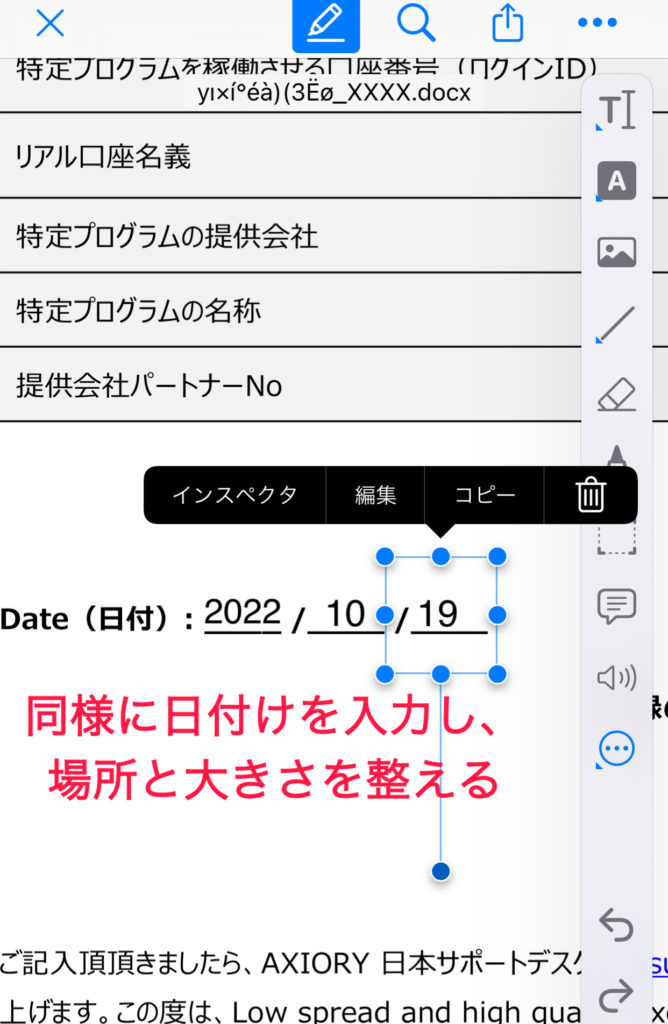Image resolution: width=668 pixels, height=1024 pixels.
Task: Select the sound annotation tool
Action: [616, 678]
